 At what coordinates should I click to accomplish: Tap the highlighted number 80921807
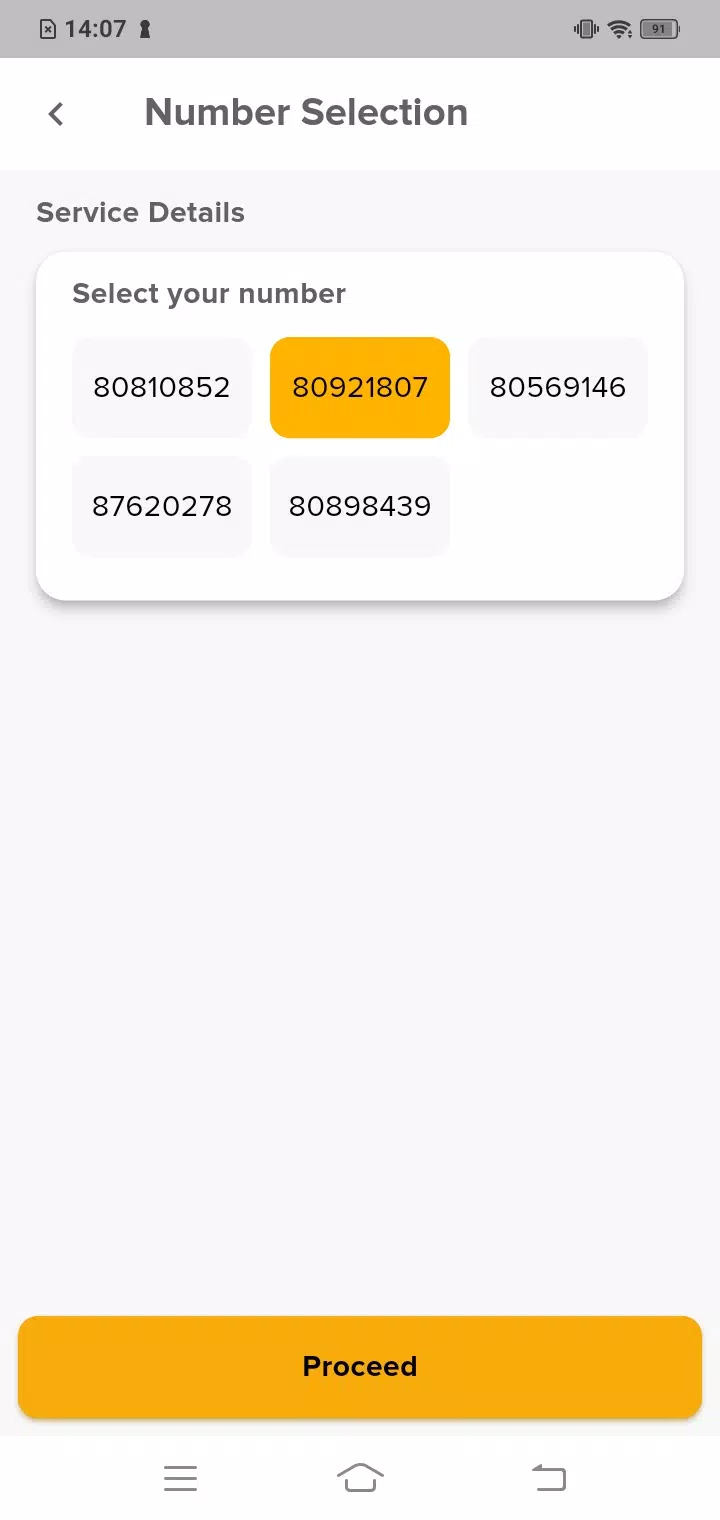click(x=360, y=387)
